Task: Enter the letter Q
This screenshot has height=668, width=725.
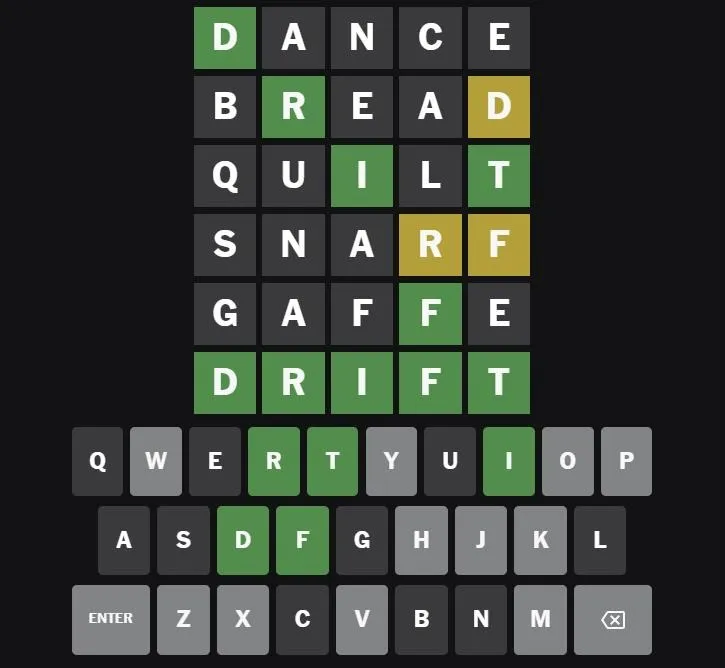Action: [x=97, y=461]
